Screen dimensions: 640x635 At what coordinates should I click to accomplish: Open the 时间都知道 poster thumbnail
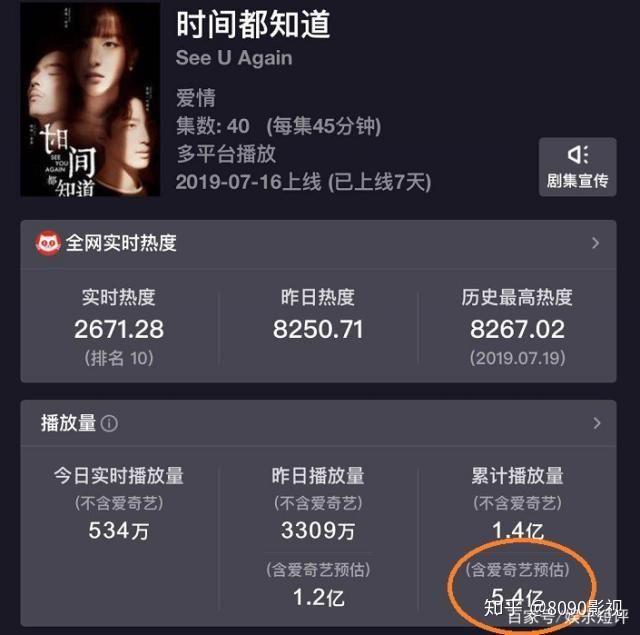tap(90, 99)
